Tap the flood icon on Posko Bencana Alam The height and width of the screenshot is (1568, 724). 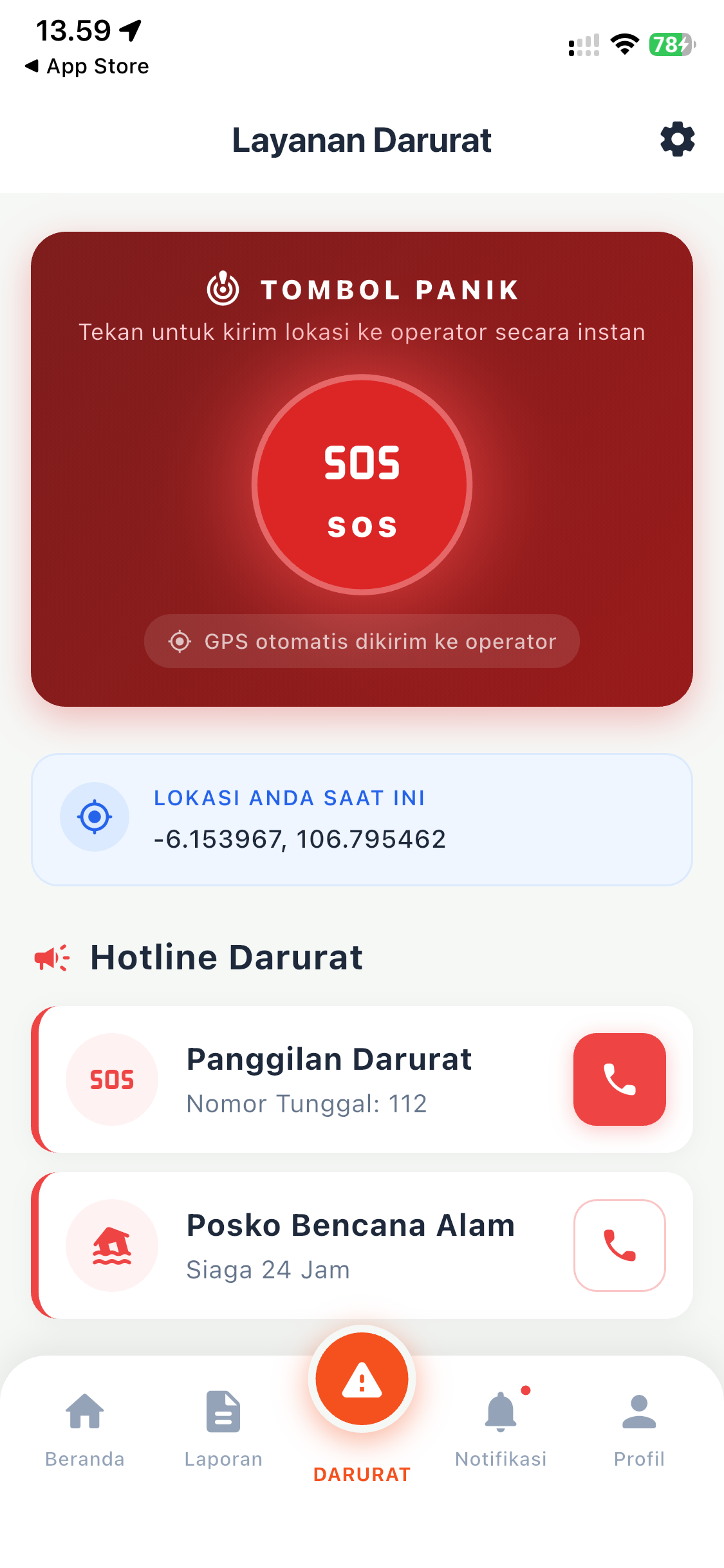click(x=113, y=1245)
